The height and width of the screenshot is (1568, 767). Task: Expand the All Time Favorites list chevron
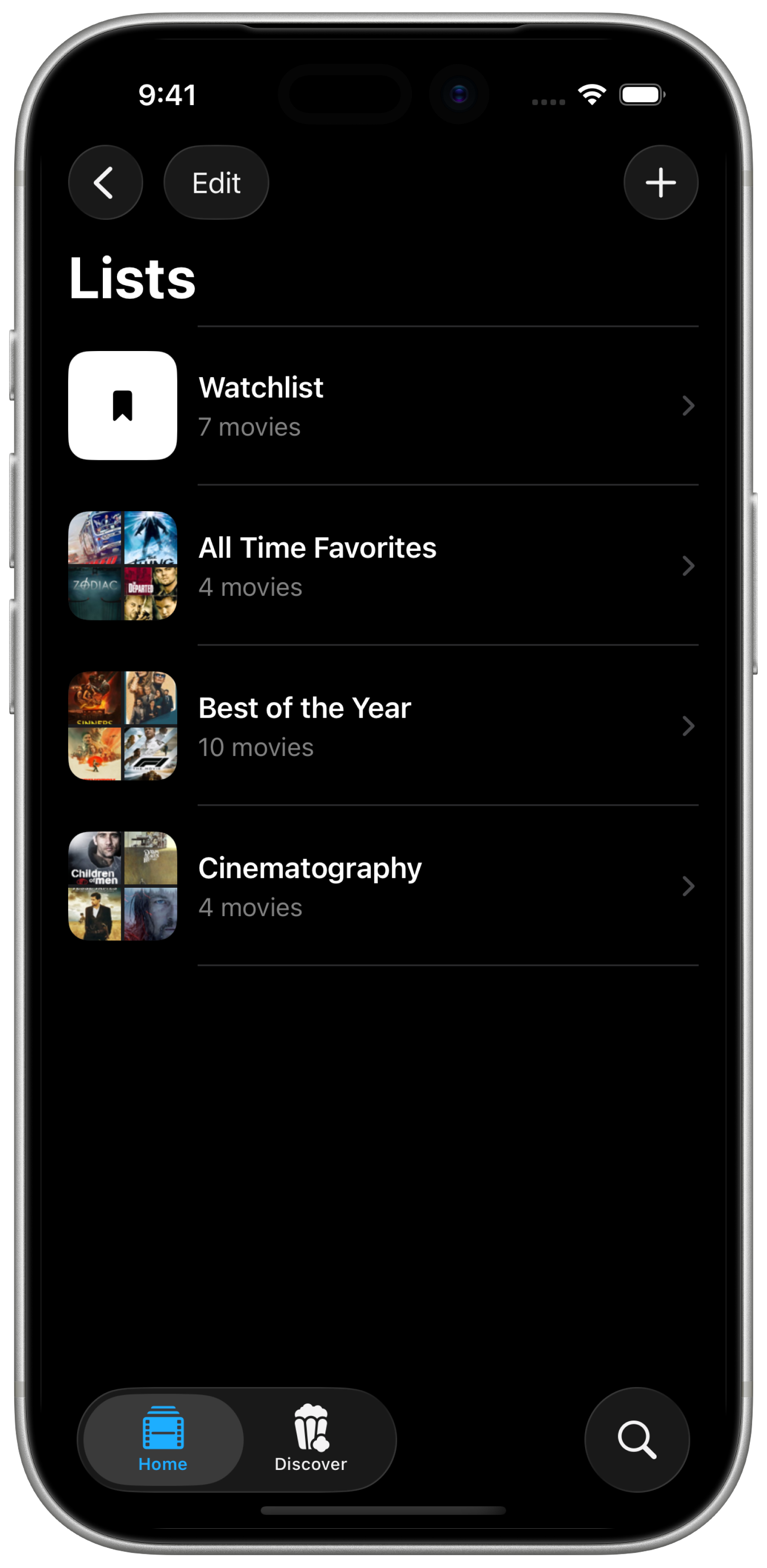click(x=688, y=566)
